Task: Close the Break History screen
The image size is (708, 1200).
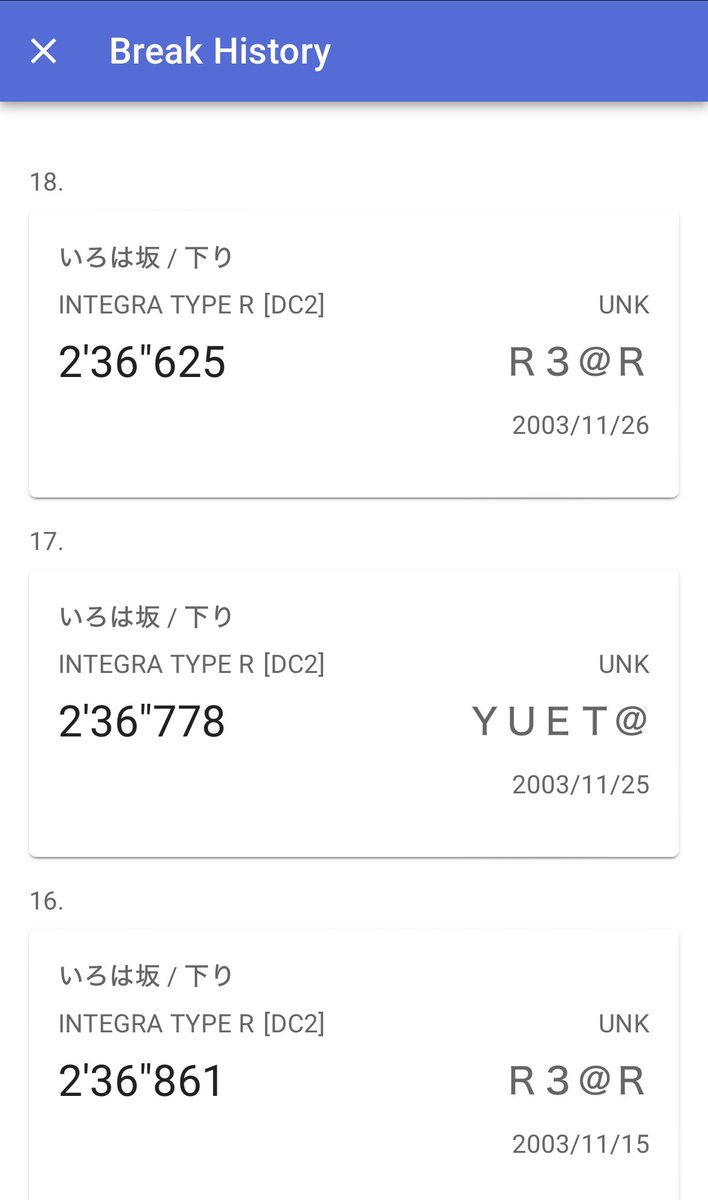Action: [43, 51]
